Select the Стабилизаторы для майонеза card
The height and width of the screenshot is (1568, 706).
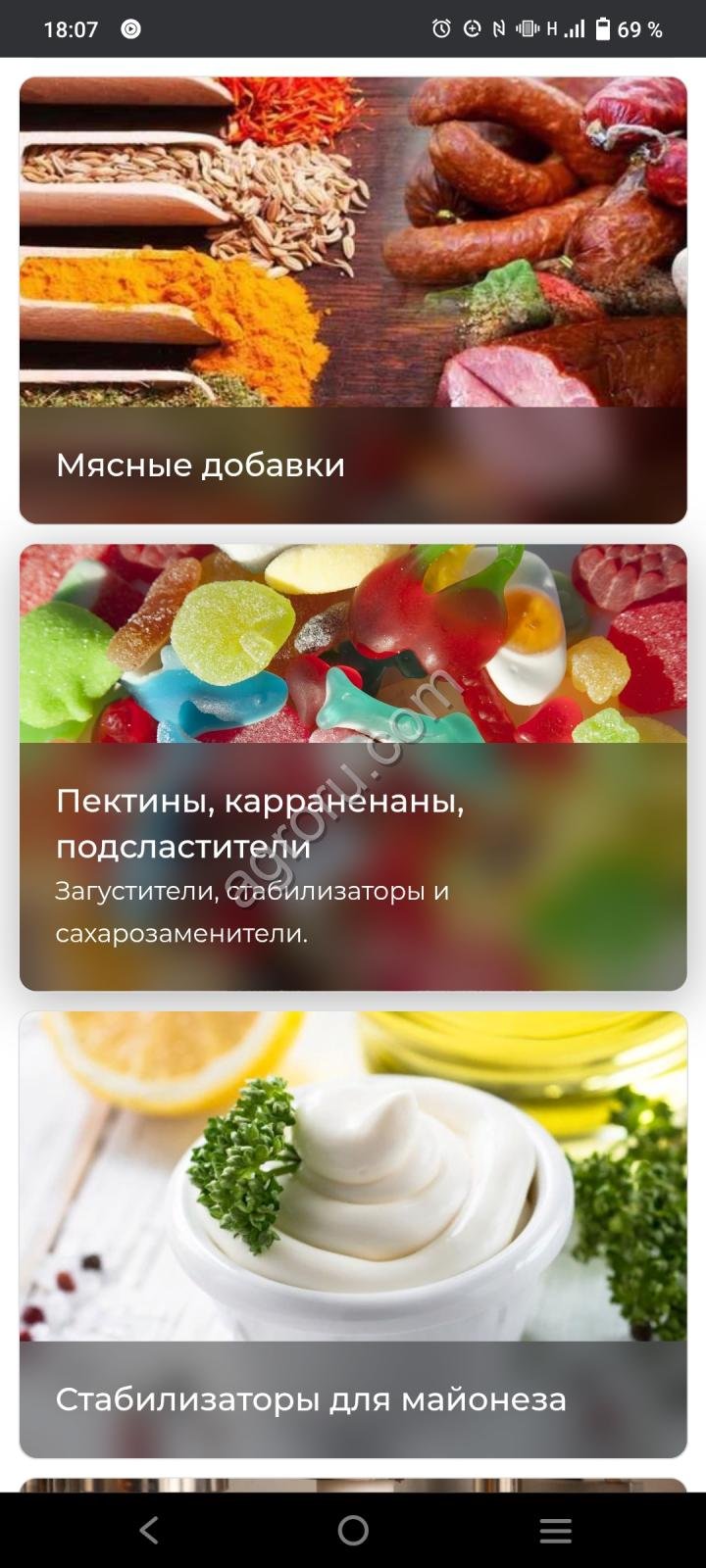353,1234
